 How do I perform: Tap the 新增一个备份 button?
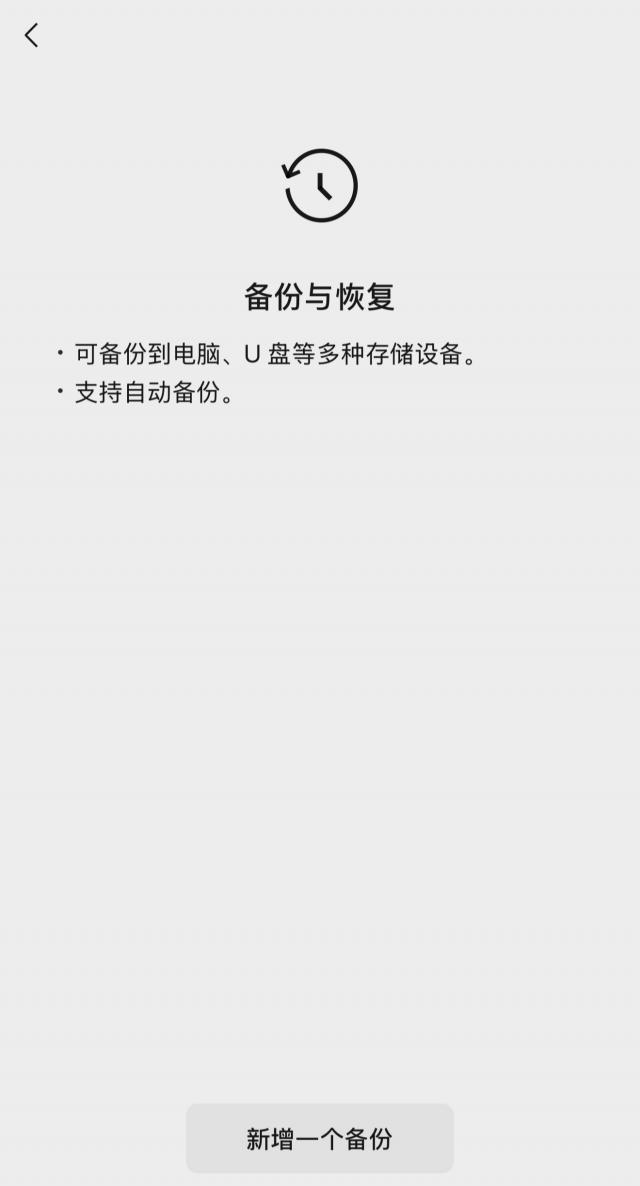click(319, 1138)
